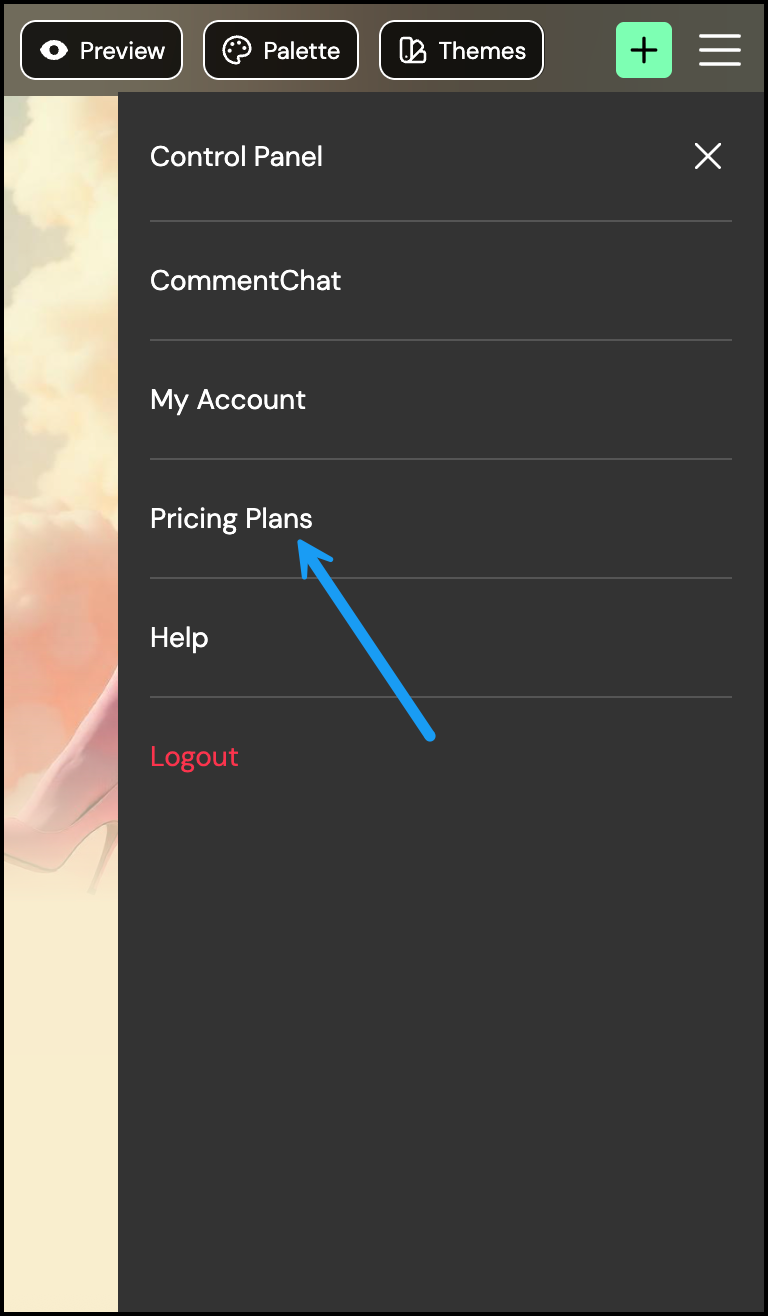Add a new item with the plus button
Screen dimensions: 768x1316
pos(643,50)
